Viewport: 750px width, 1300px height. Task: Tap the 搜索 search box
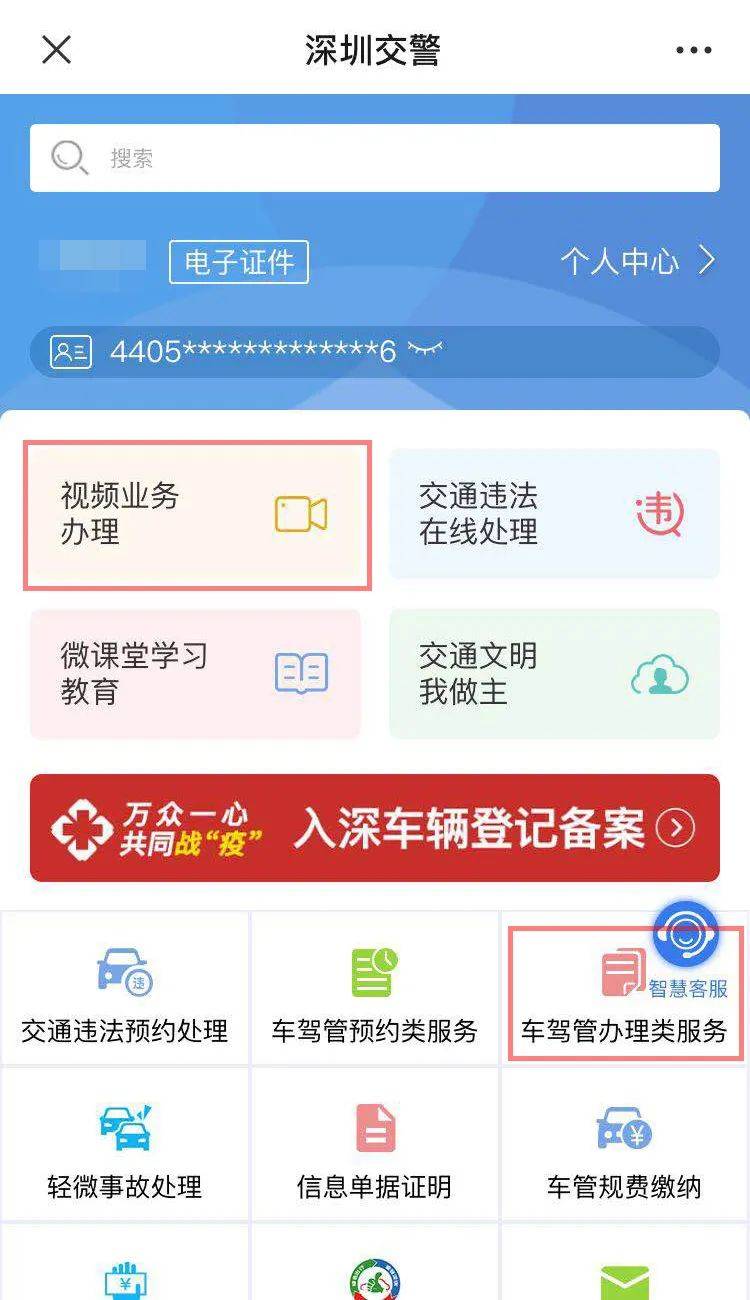tap(375, 158)
